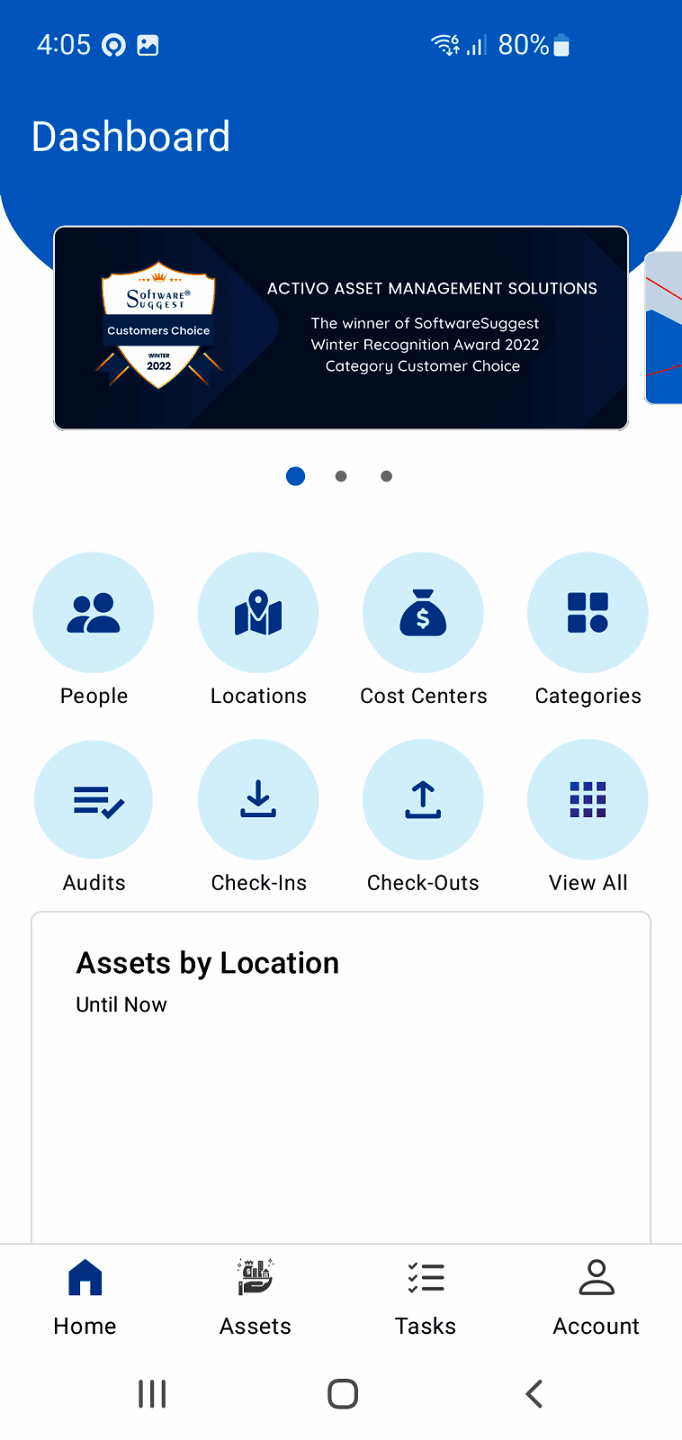Open Locations
This screenshot has height=1440, width=682.
(258, 612)
